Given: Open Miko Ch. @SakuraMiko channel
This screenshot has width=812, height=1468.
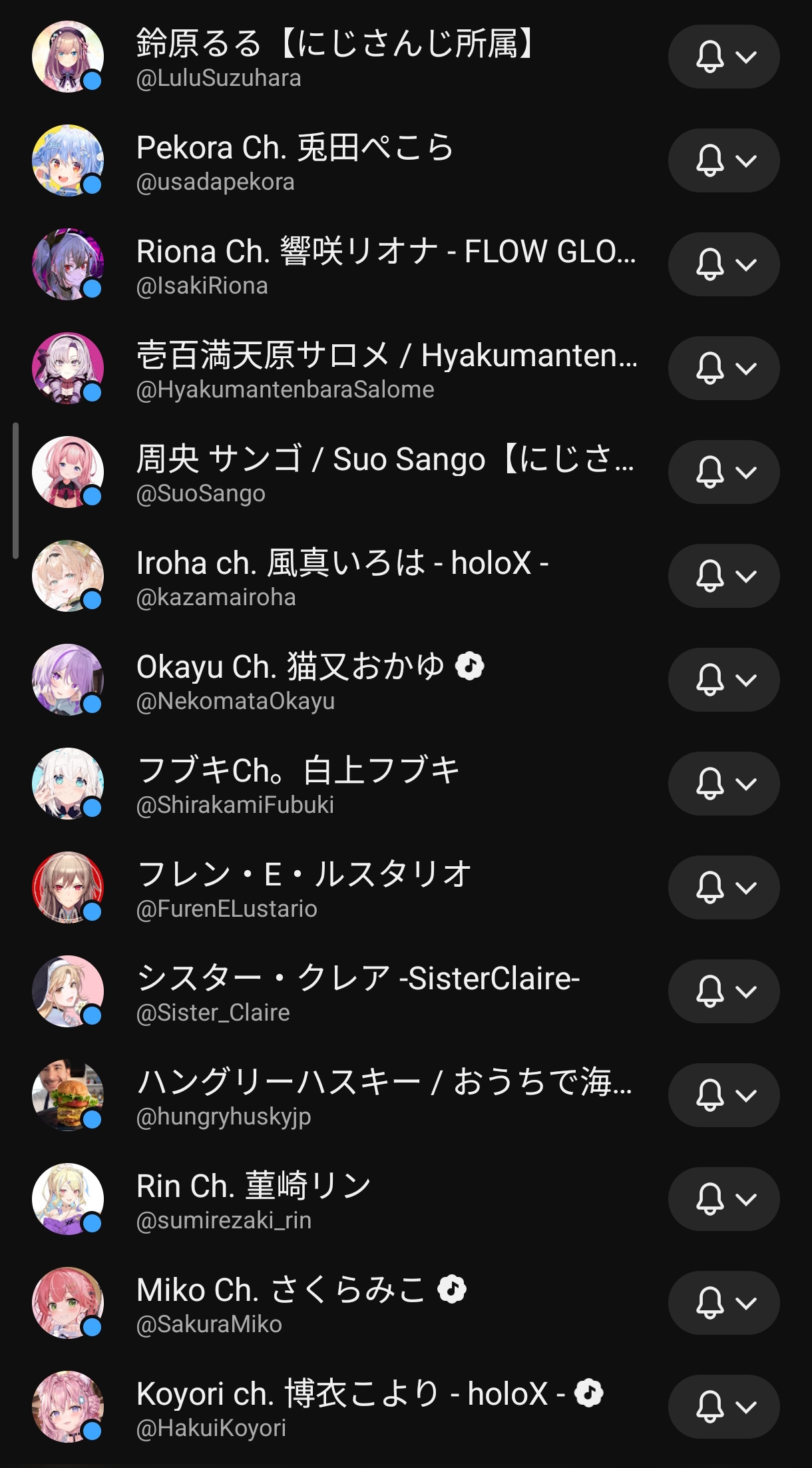Looking at the screenshot, I should [301, 1304].
